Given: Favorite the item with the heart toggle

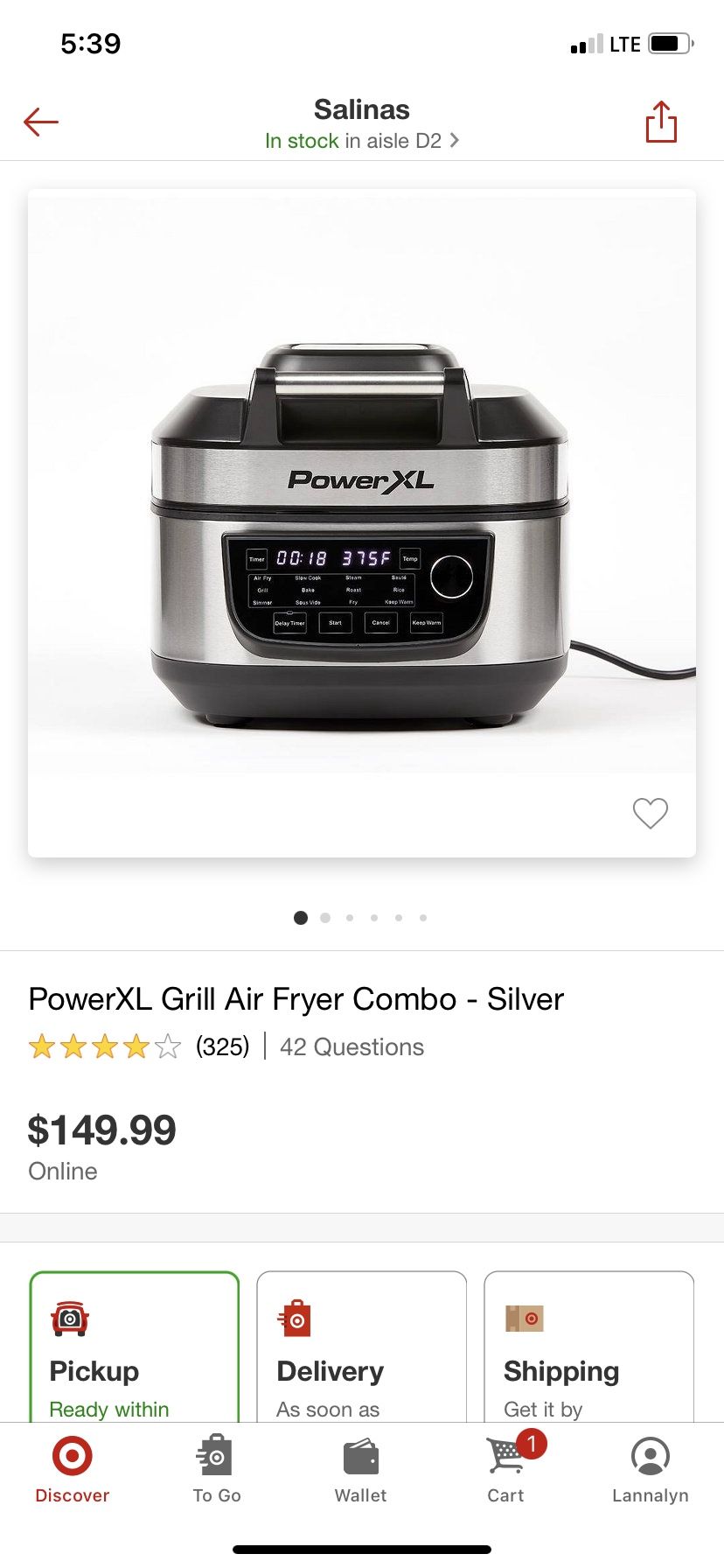Looking at the screenshot, I should [x=650, y=814].
